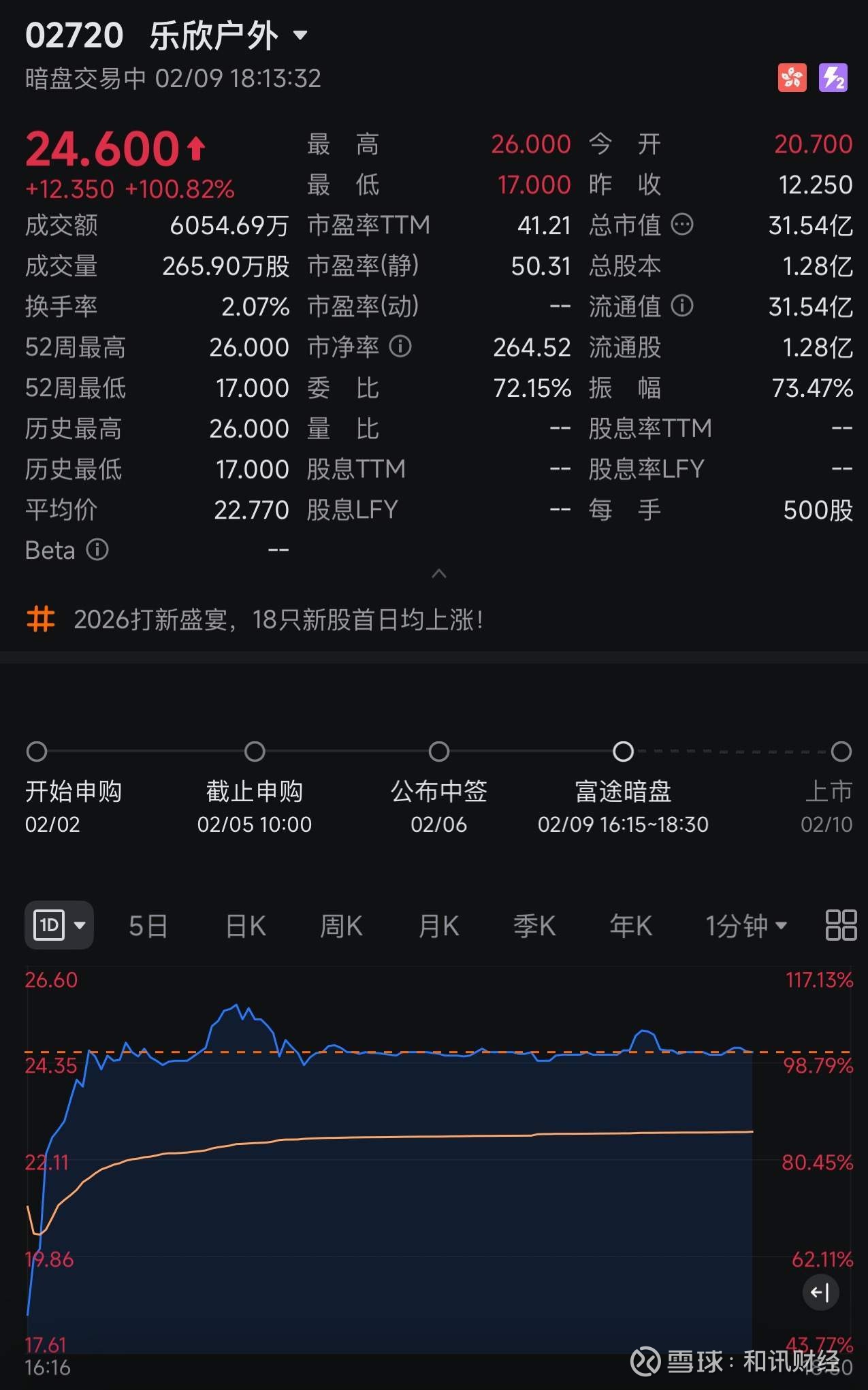
Task: Tap the info icon next to 市净率
Action: click(400, 346)
